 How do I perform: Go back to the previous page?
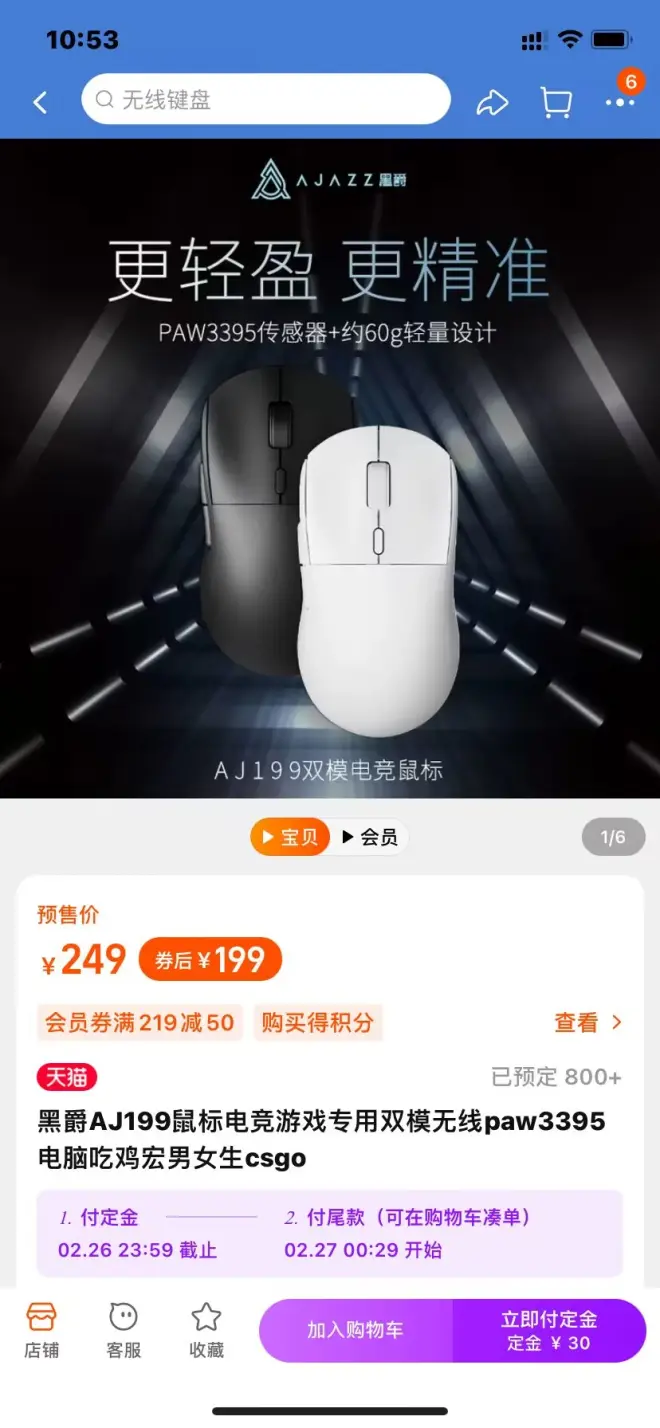pos(40,101)
